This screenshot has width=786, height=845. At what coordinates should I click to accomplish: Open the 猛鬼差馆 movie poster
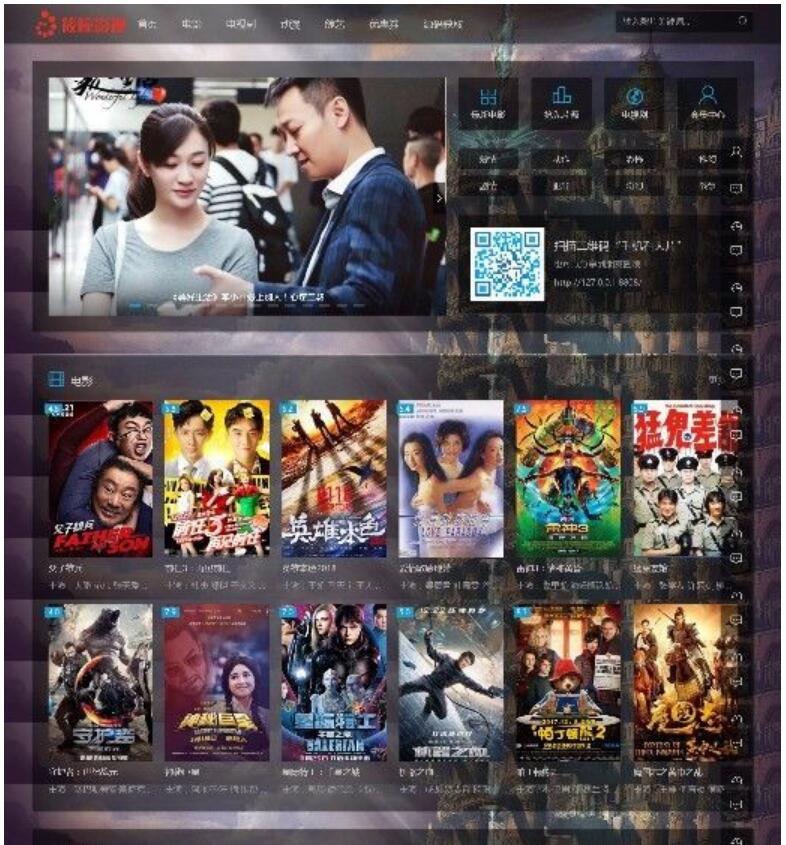coord(685,479)
